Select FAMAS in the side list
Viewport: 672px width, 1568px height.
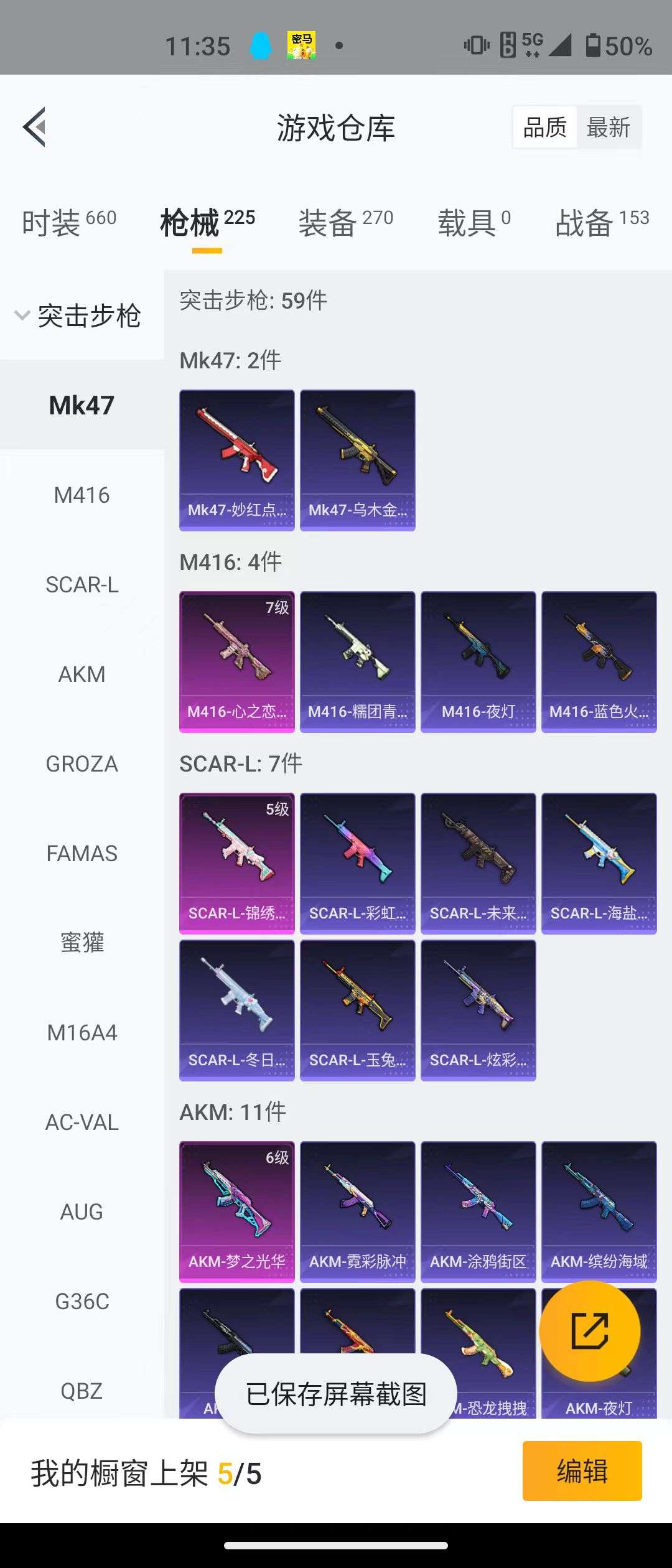[x=82, y=854]
